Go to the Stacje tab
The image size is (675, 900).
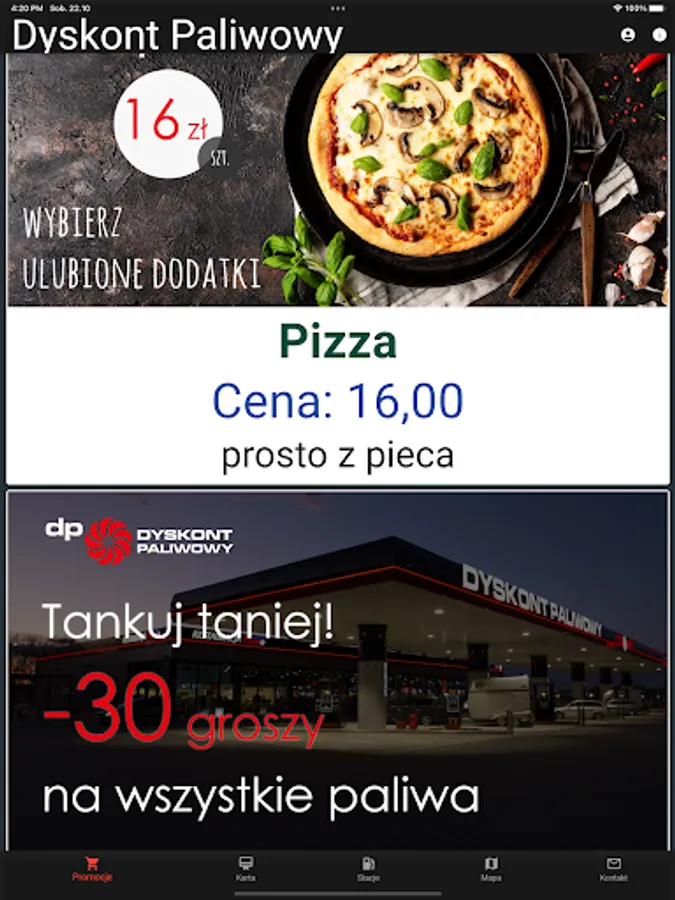pos(368,869)
